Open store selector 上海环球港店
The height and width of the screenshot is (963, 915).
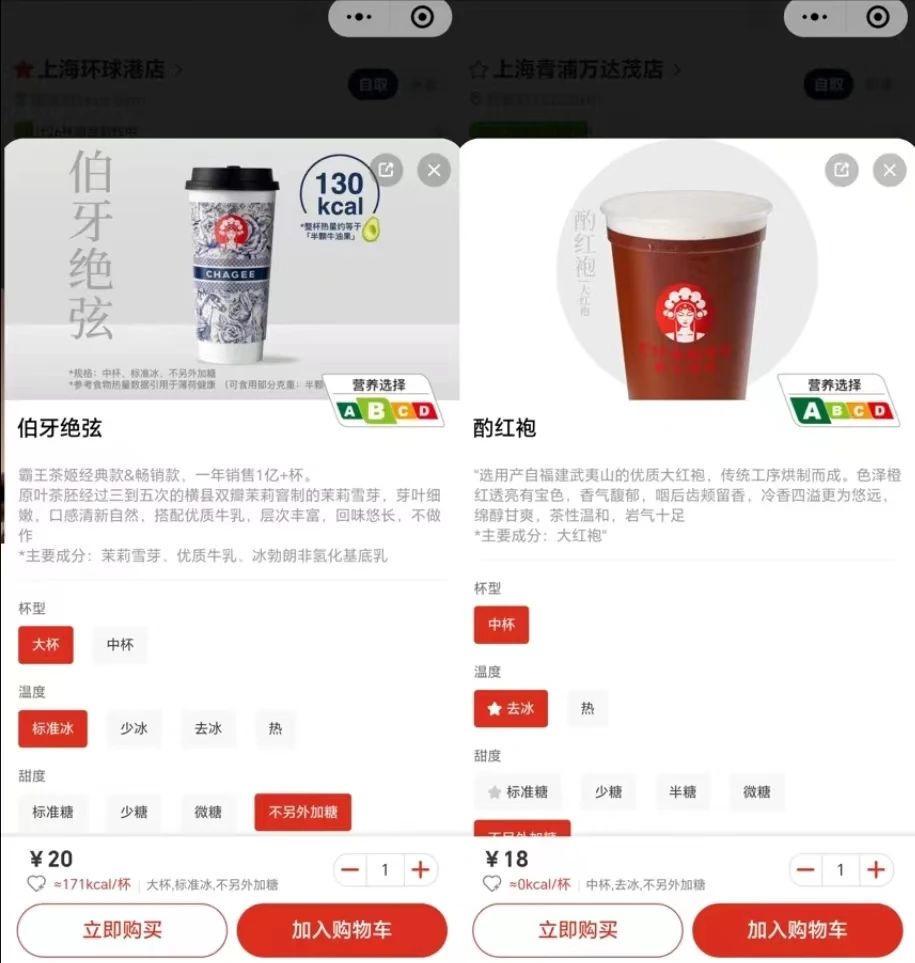(100, 70)
